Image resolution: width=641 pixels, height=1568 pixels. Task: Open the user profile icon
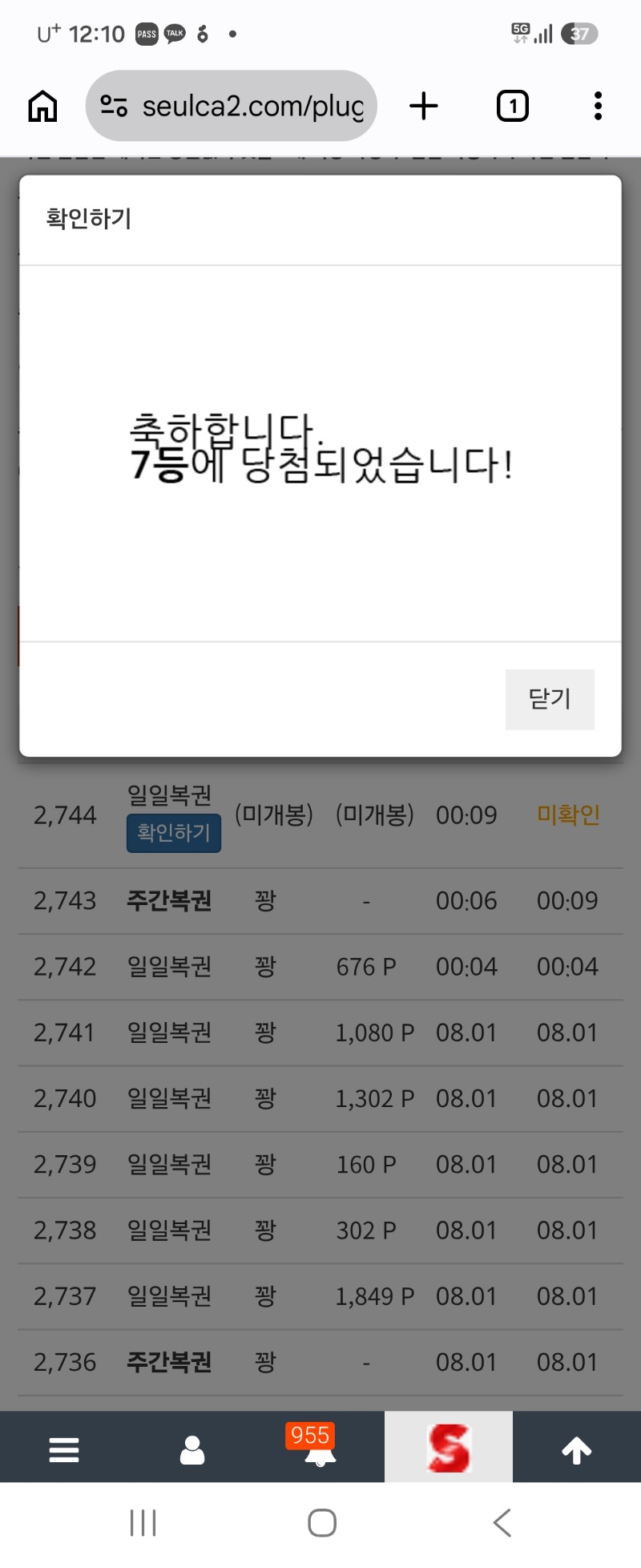(x=192, y=1449)
